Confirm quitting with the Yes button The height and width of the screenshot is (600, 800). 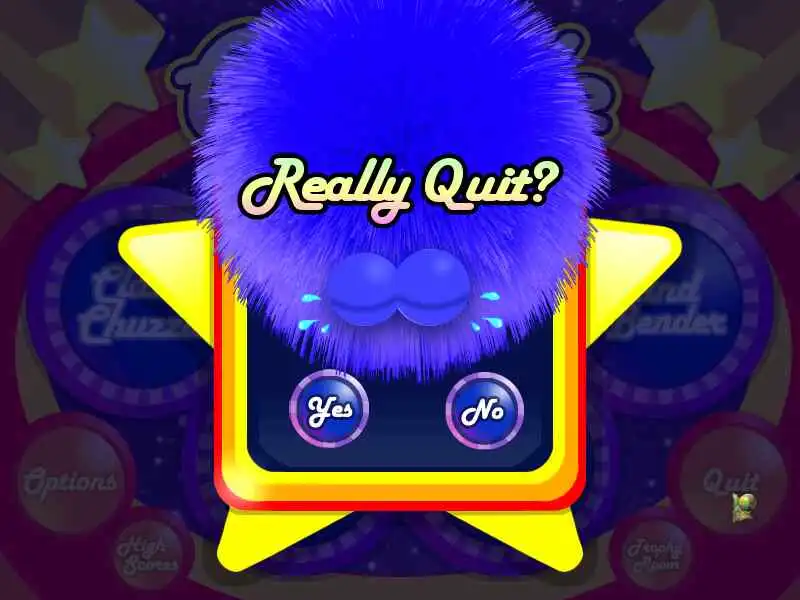(329, 410)
